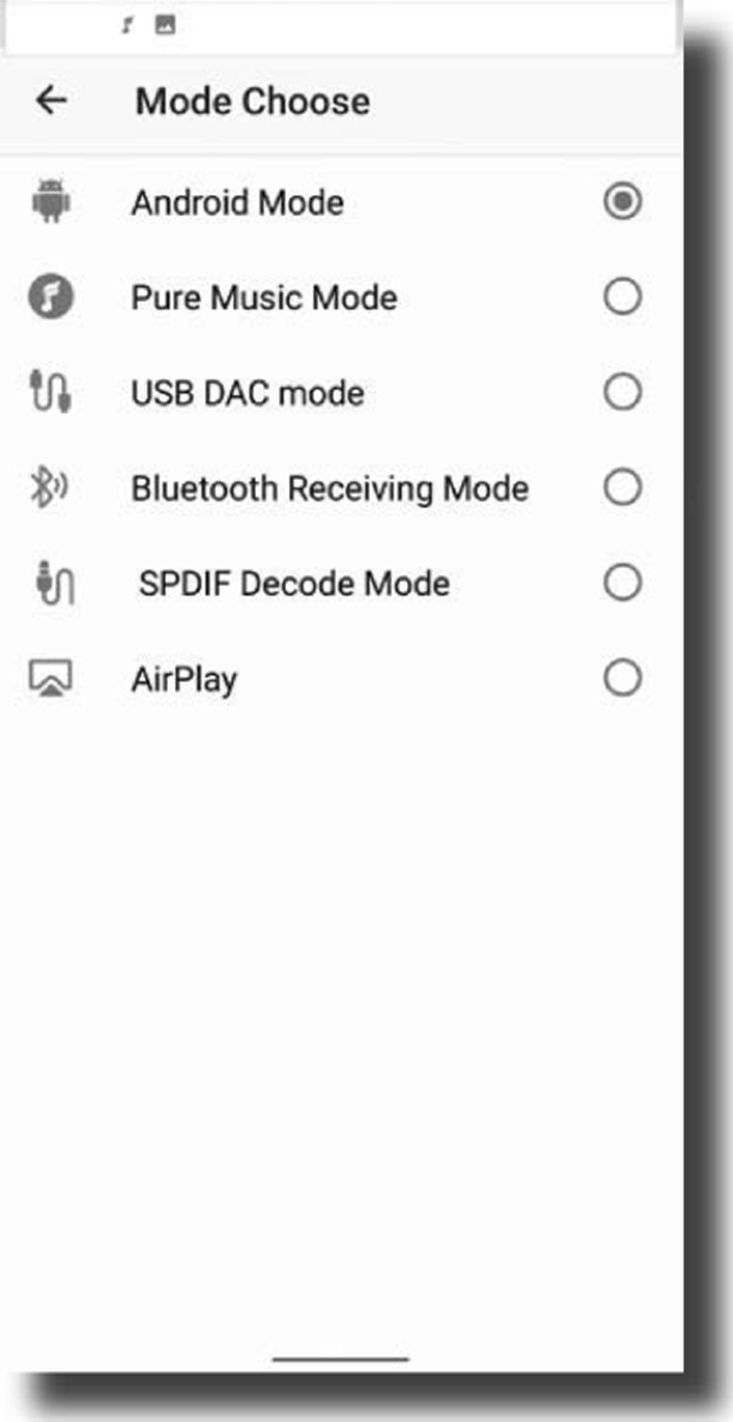733x1422 pixels.
Task: Select the AirPlay option
Action: (342, 680)
